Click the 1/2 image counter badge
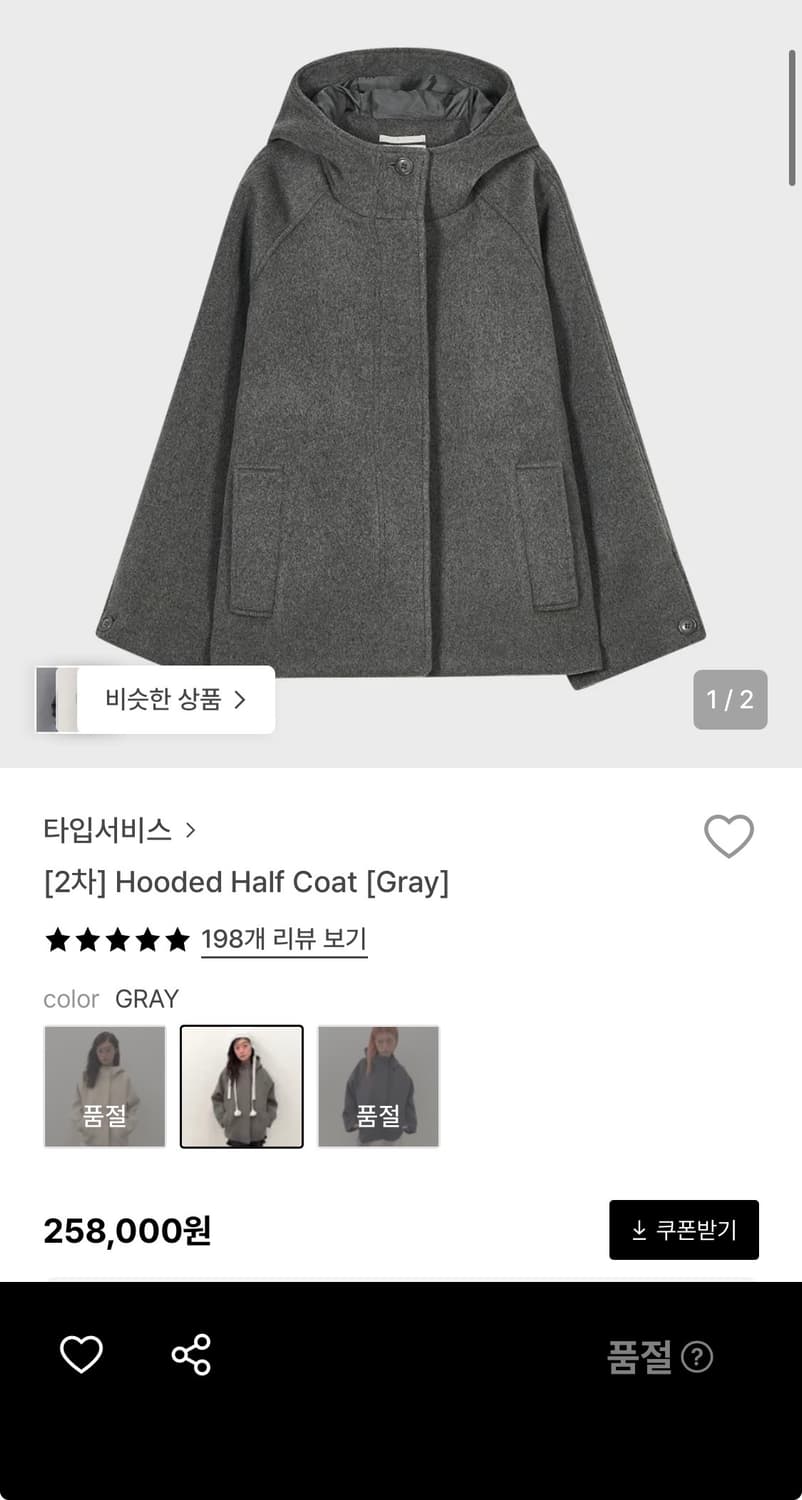The height and width of the screenshot is (1500, 802). (x=730, y=700)
